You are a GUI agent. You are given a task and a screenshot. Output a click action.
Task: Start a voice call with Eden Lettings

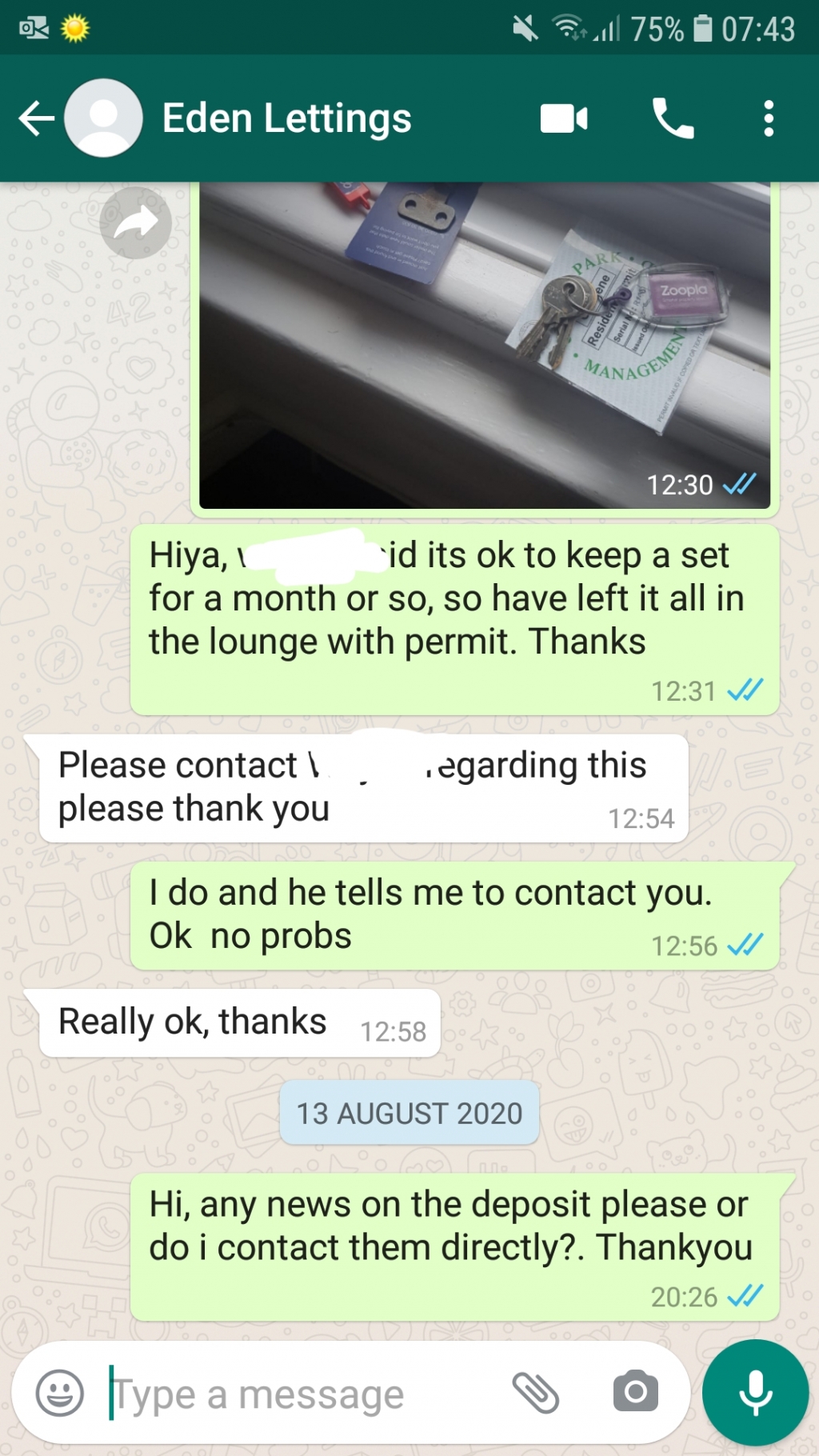click(673, 119)
